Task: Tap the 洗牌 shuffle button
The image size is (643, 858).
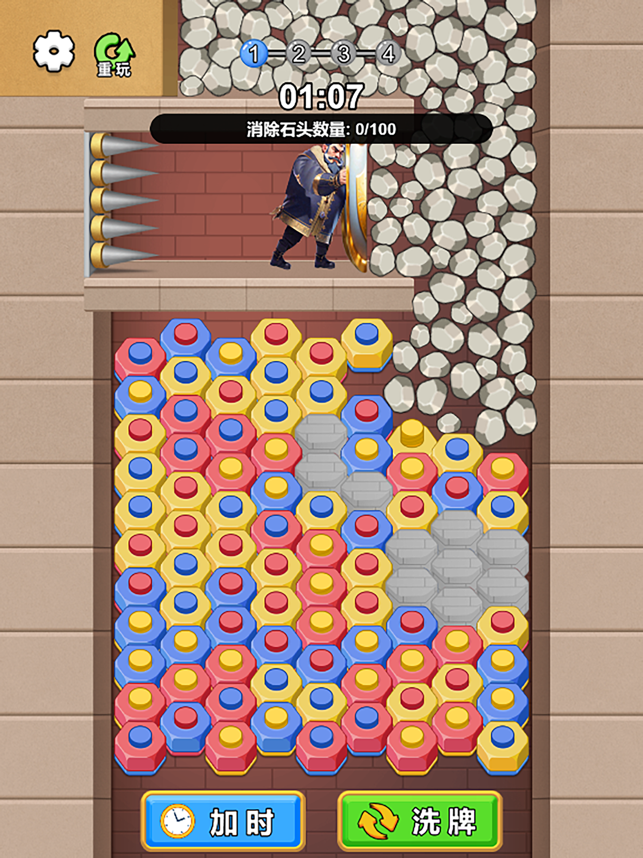Action: 419,822
